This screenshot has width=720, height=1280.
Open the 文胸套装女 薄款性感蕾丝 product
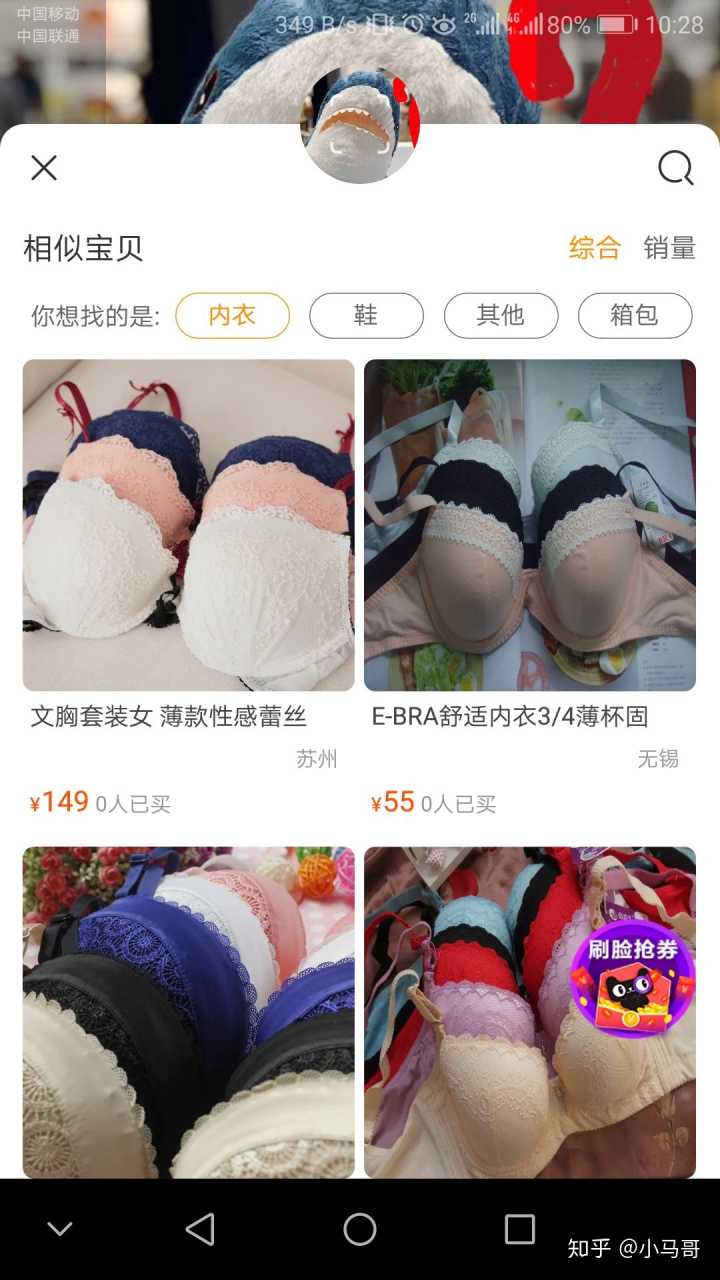(x=188, y=526)
